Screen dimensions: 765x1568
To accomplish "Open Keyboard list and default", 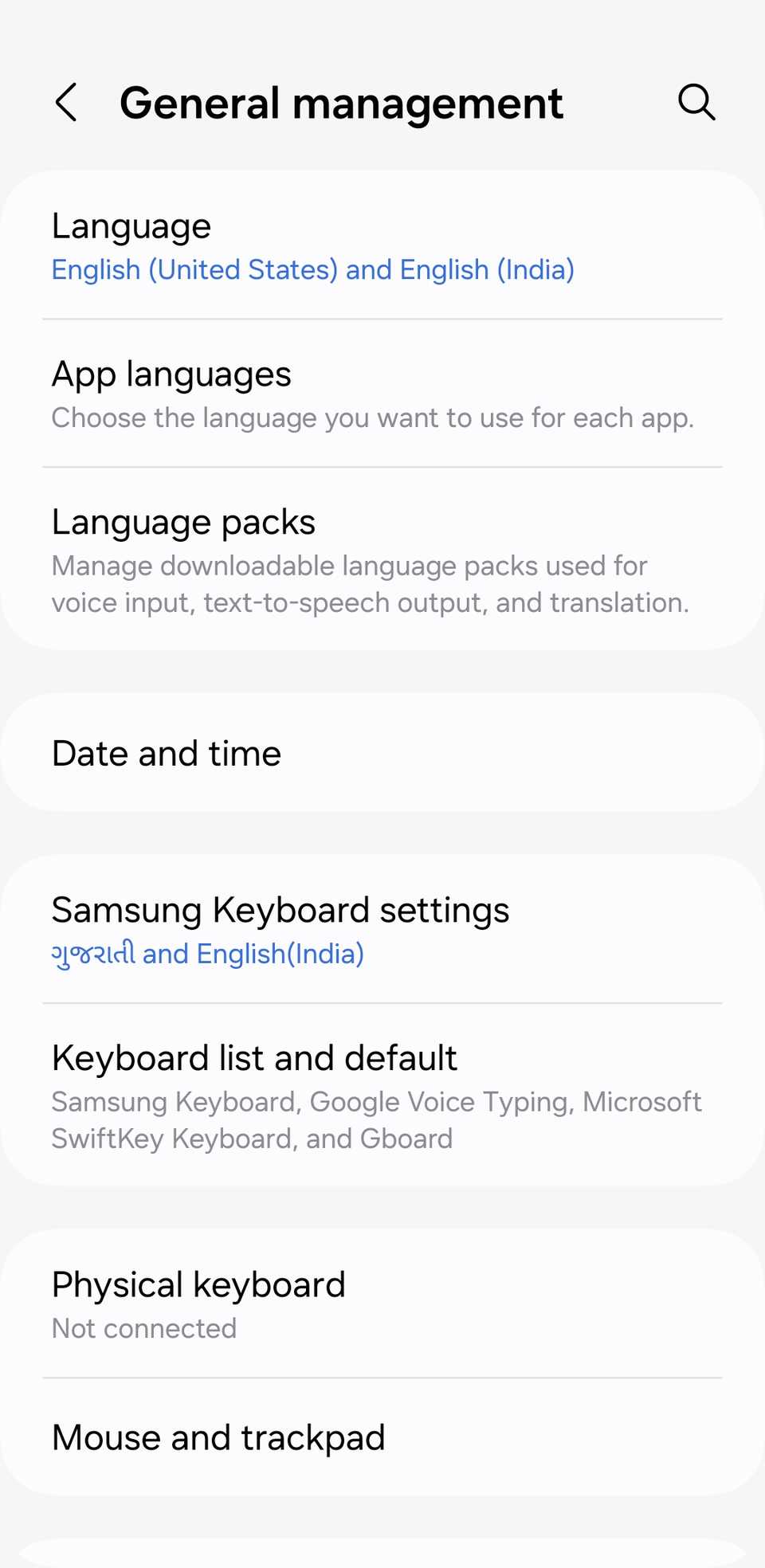I will pos(382,1096).
